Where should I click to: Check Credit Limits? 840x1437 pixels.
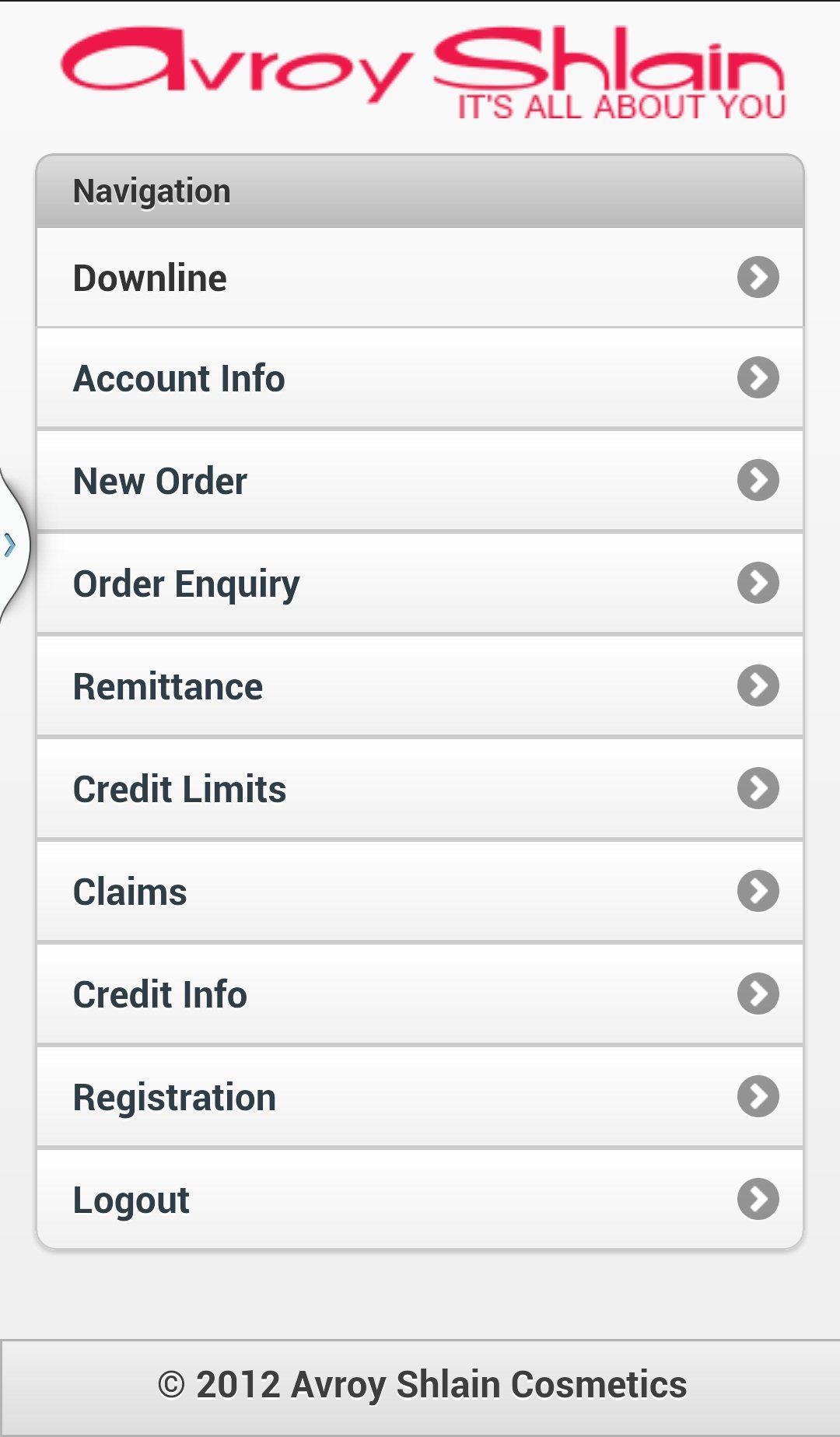coord(420,789)
